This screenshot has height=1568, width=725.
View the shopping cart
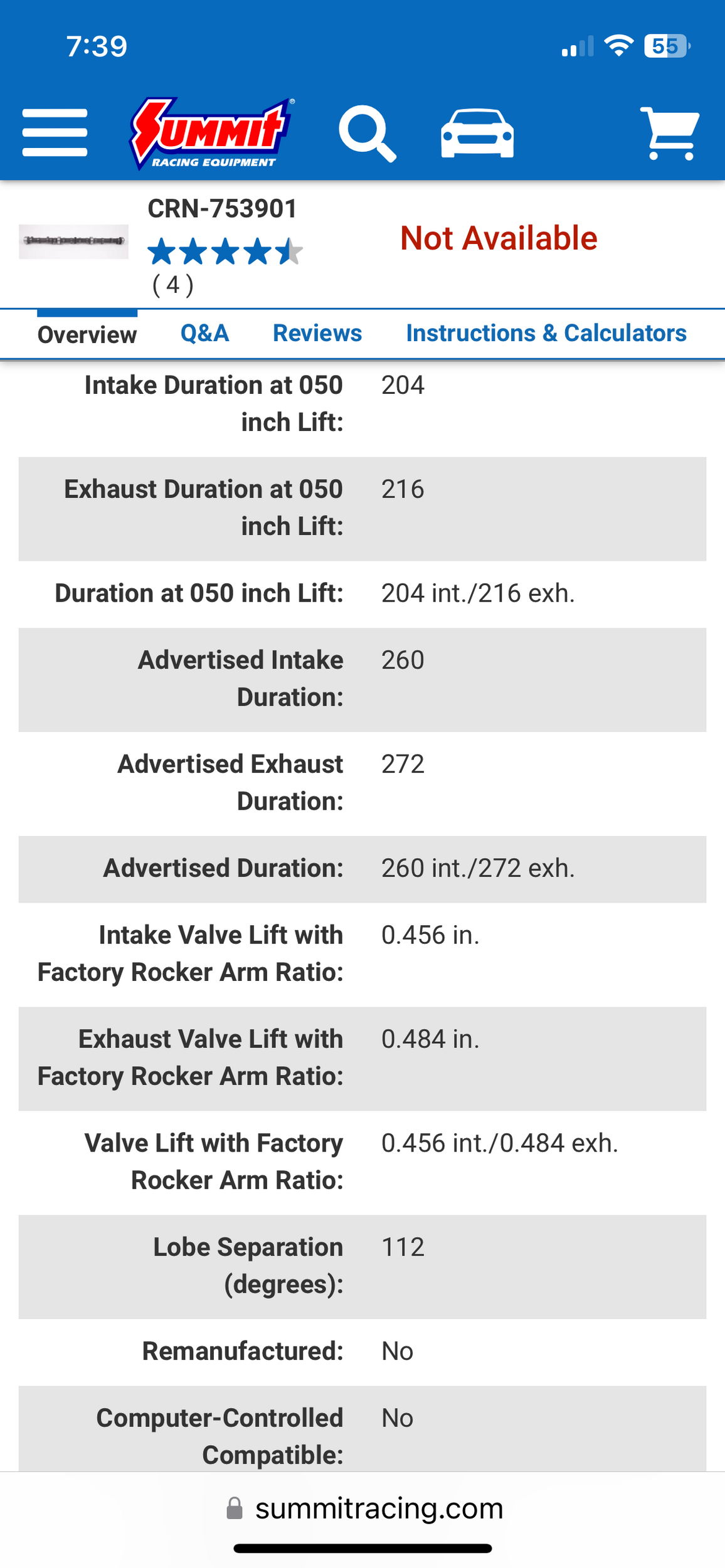669,134
